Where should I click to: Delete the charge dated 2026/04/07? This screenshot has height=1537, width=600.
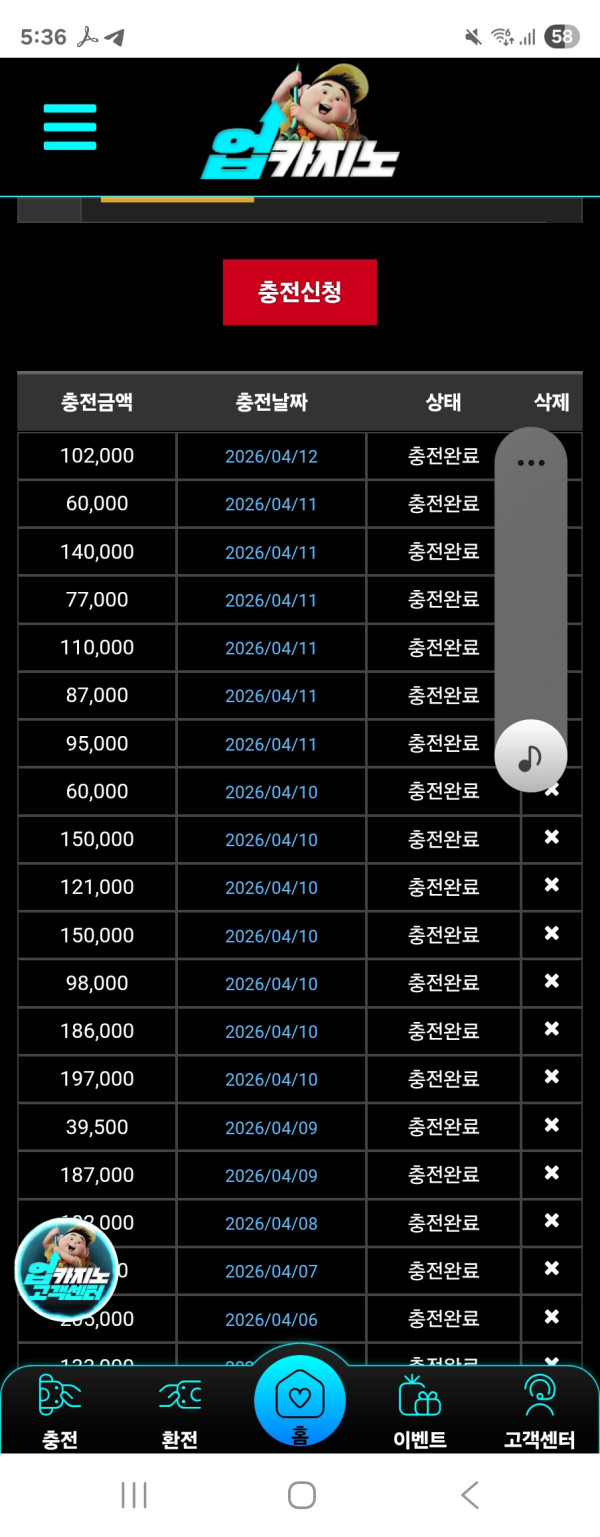(551, 1269)
